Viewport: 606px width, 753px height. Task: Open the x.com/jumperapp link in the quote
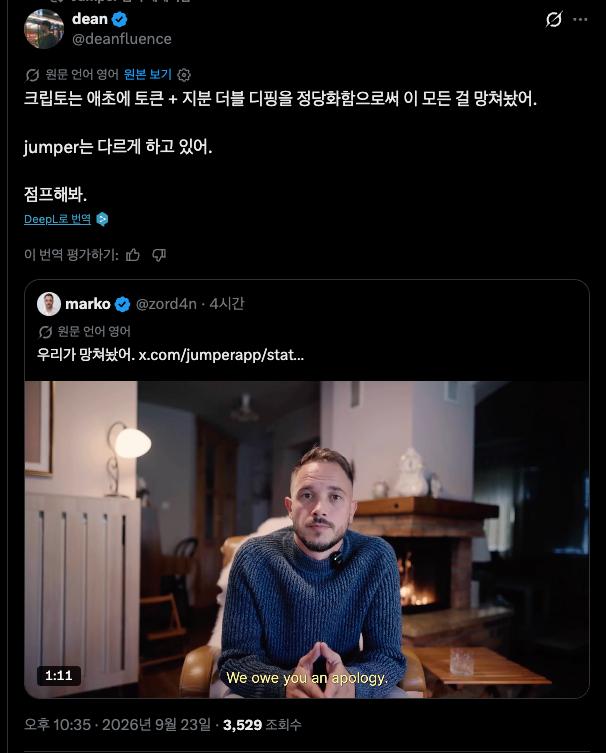pyautogui.click(x=221, y=355)
